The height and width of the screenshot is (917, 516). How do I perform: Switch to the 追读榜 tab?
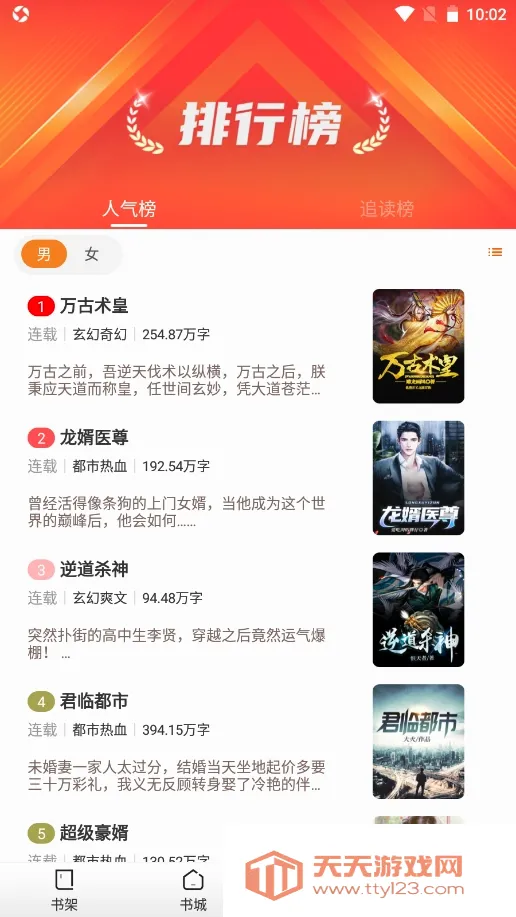pyautogui.click(x=387, y=209)
